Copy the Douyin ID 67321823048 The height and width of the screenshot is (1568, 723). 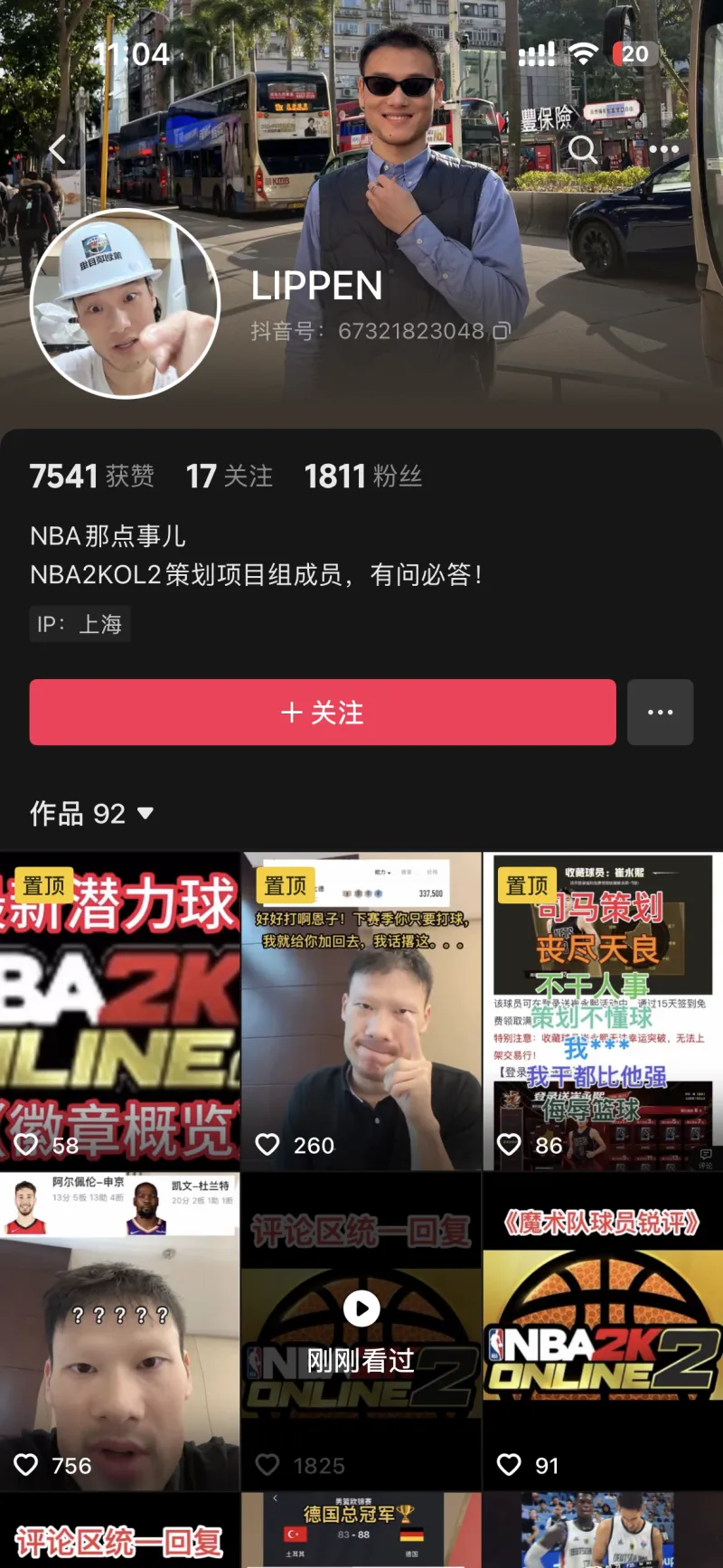click(502, 332)
